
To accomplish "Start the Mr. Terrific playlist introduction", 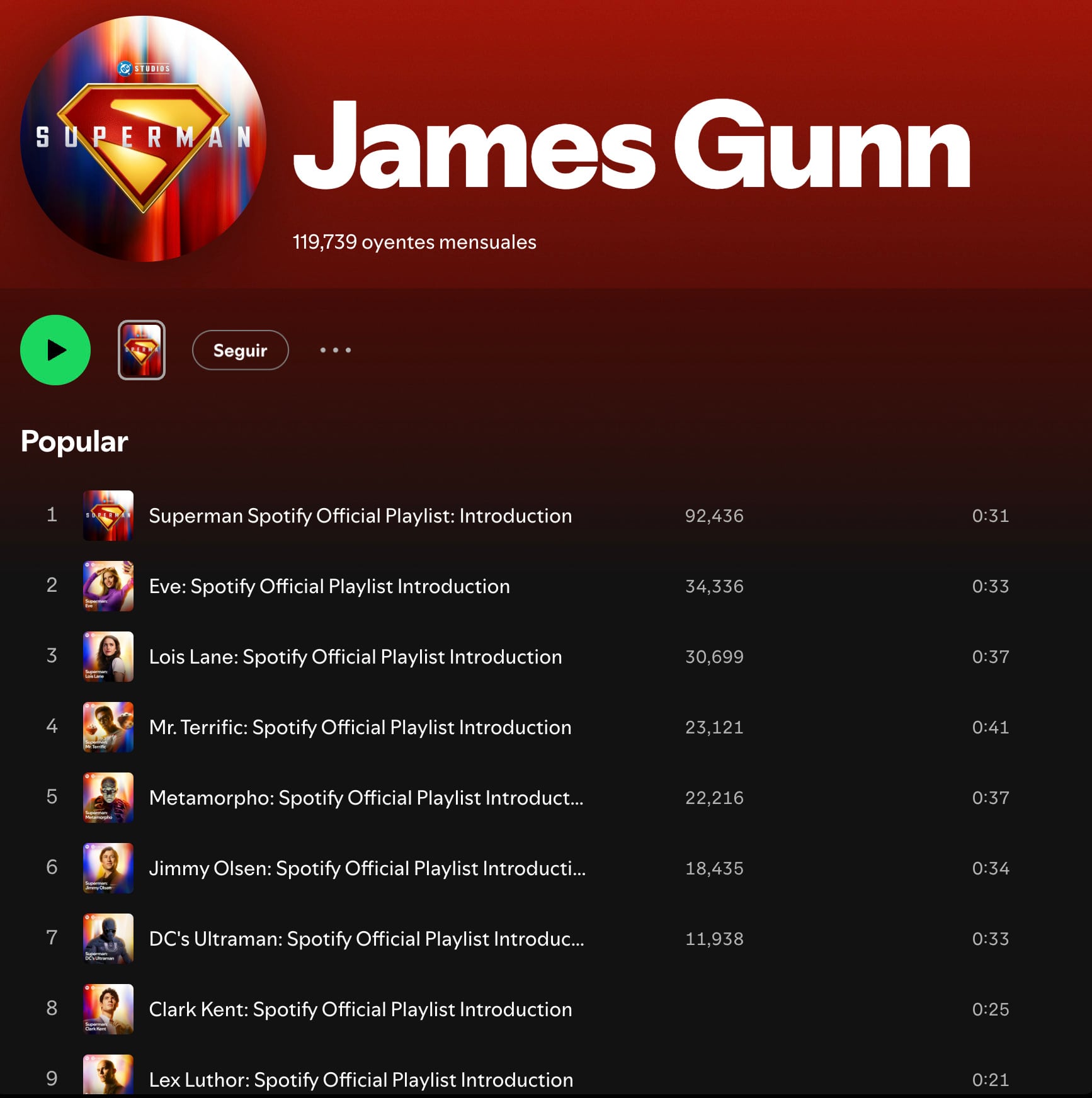I will (x=360, y=727).
